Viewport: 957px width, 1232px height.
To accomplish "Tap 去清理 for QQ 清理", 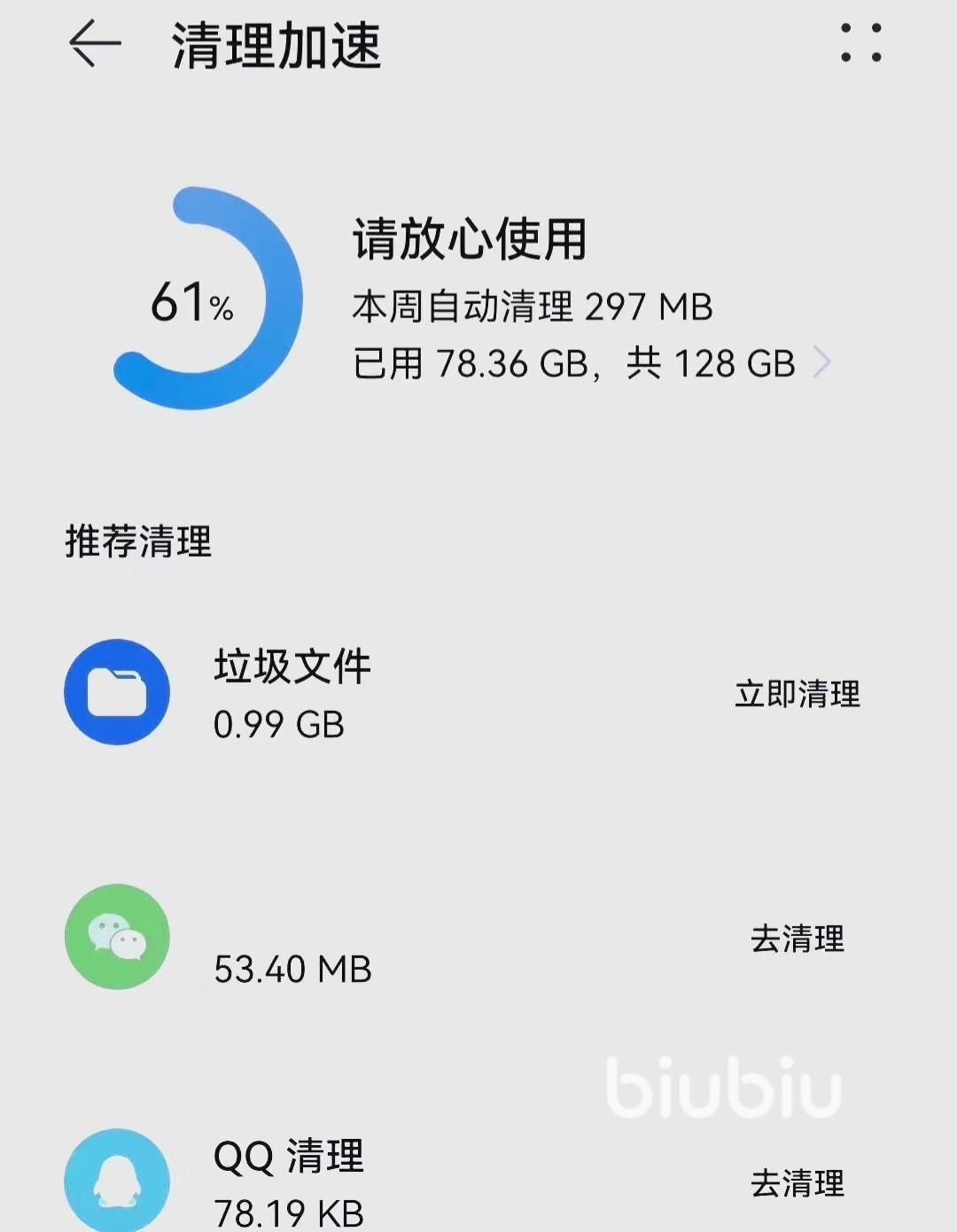I will pos(797,1183).
